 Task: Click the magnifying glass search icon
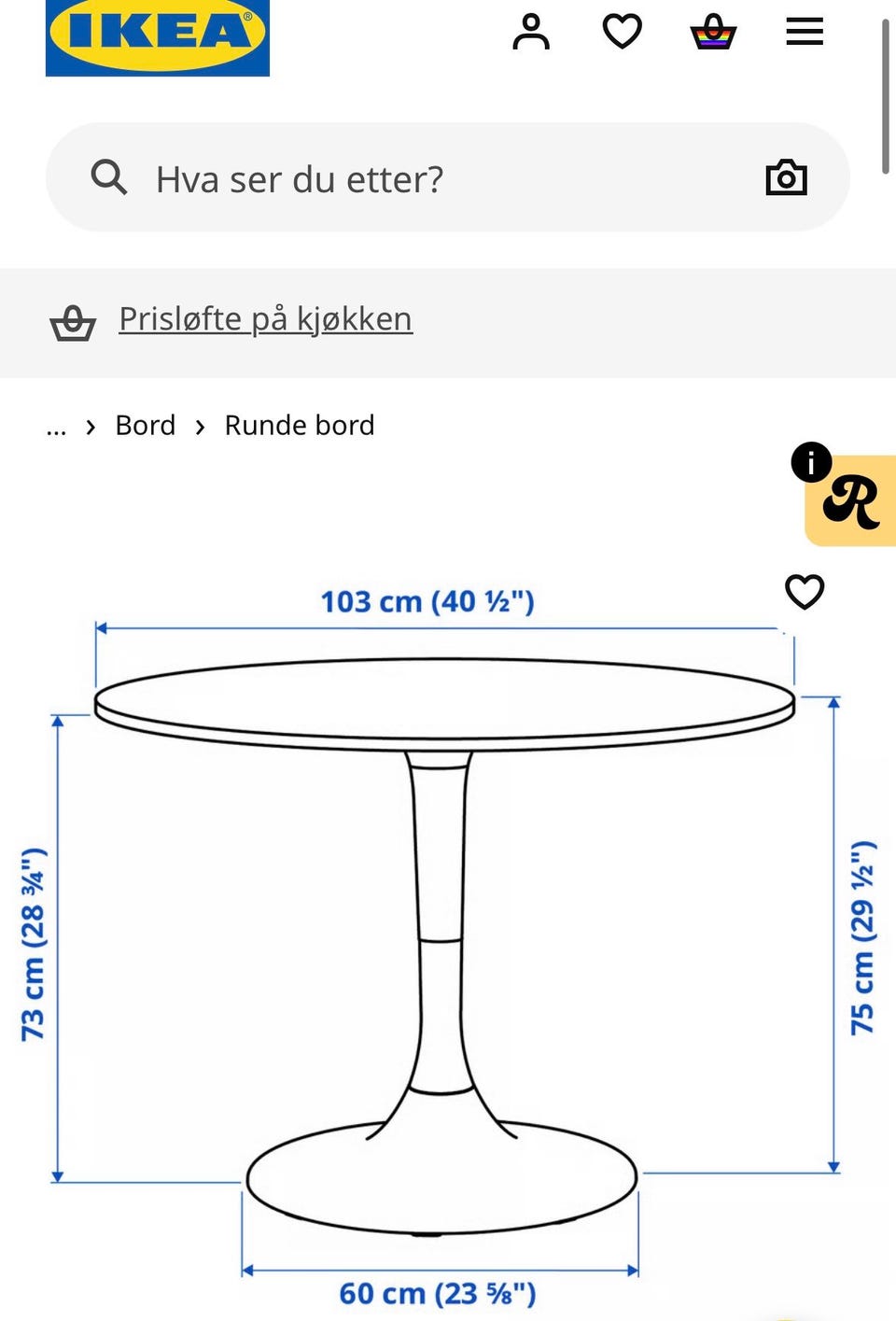click(109, 177)
